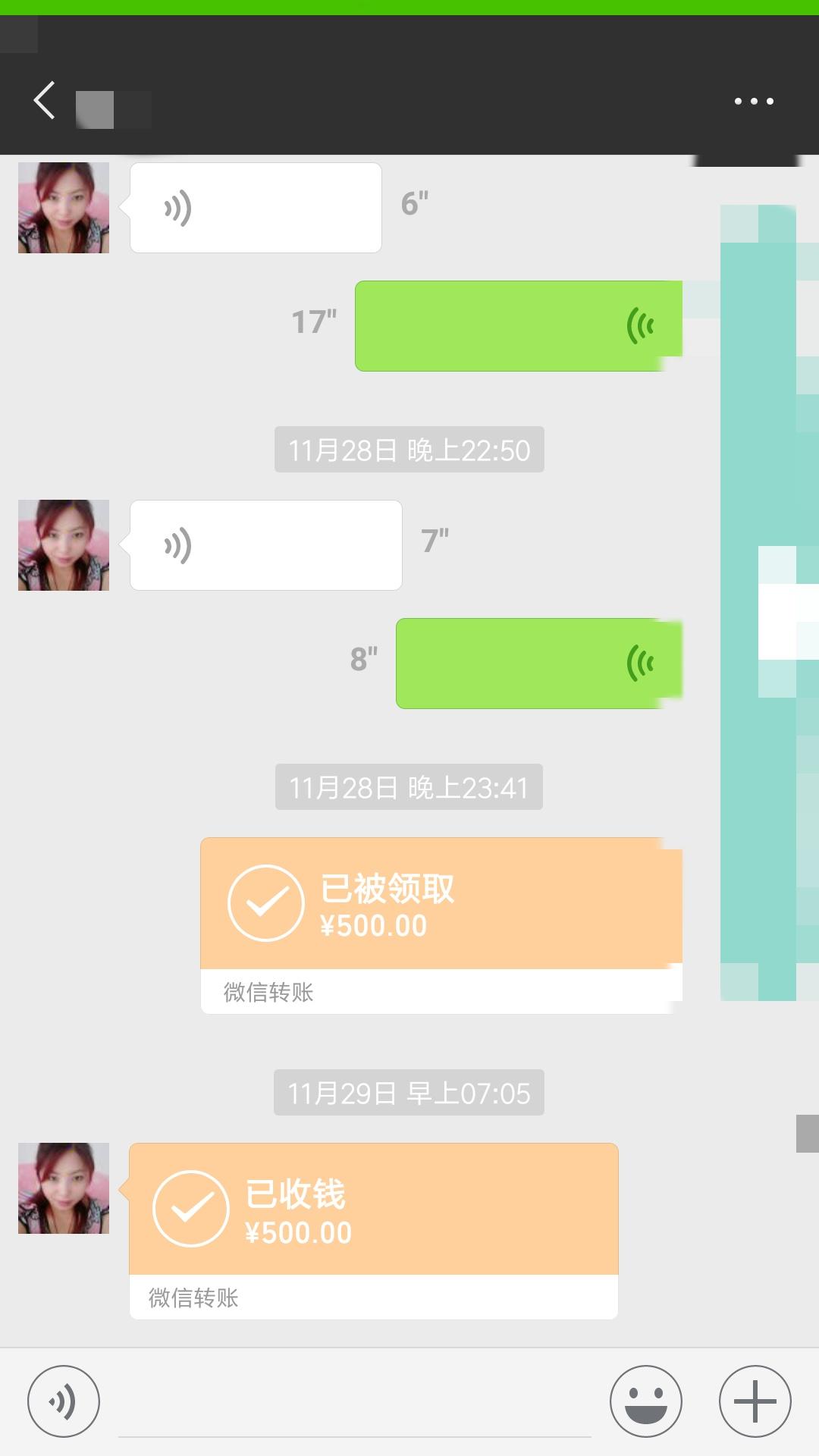Play the sent 17-second voice message
This screenshot has height=1456, width=819.
click(518, 326)
